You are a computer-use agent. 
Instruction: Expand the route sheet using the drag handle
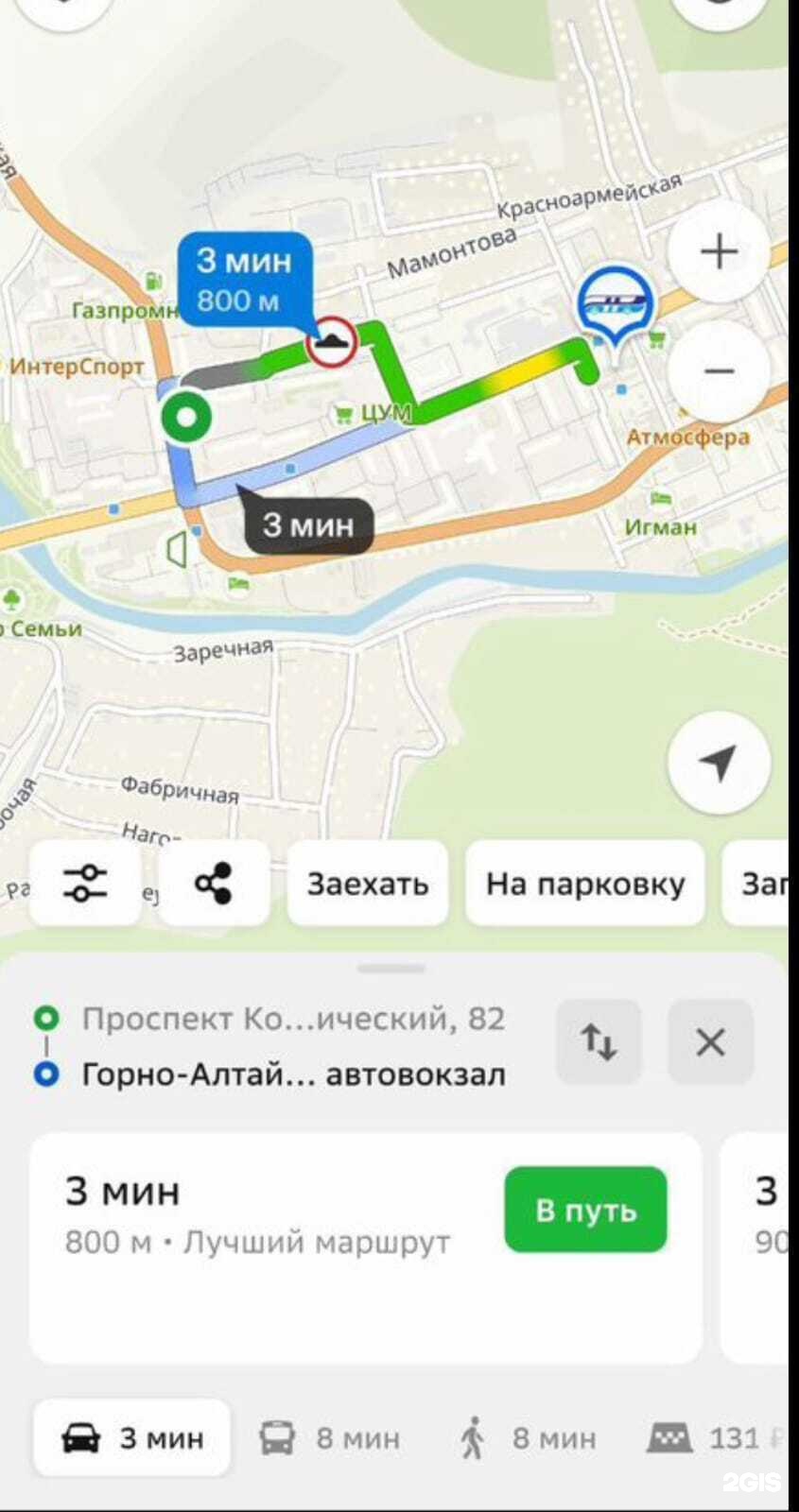[391, 967]
